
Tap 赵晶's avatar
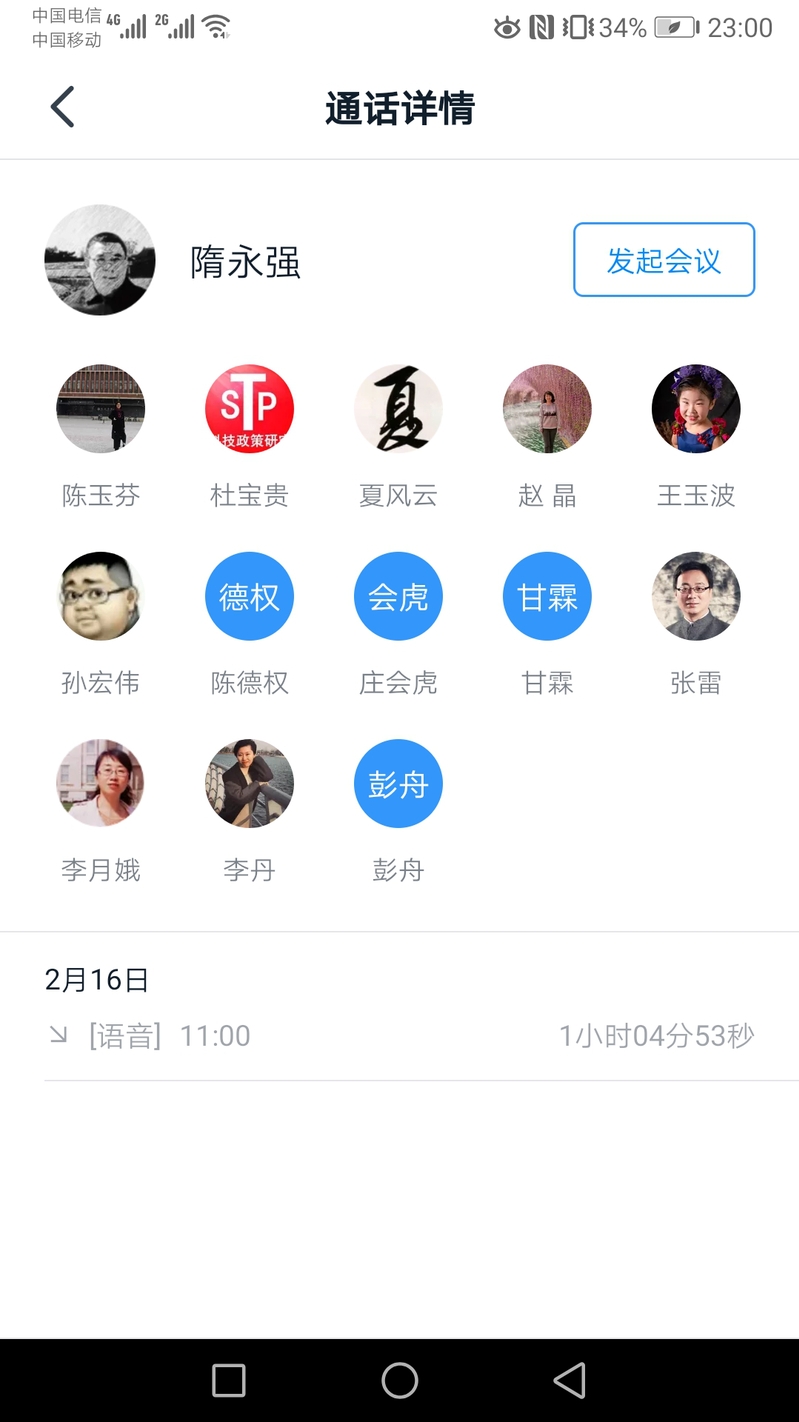tap(547, 409)
